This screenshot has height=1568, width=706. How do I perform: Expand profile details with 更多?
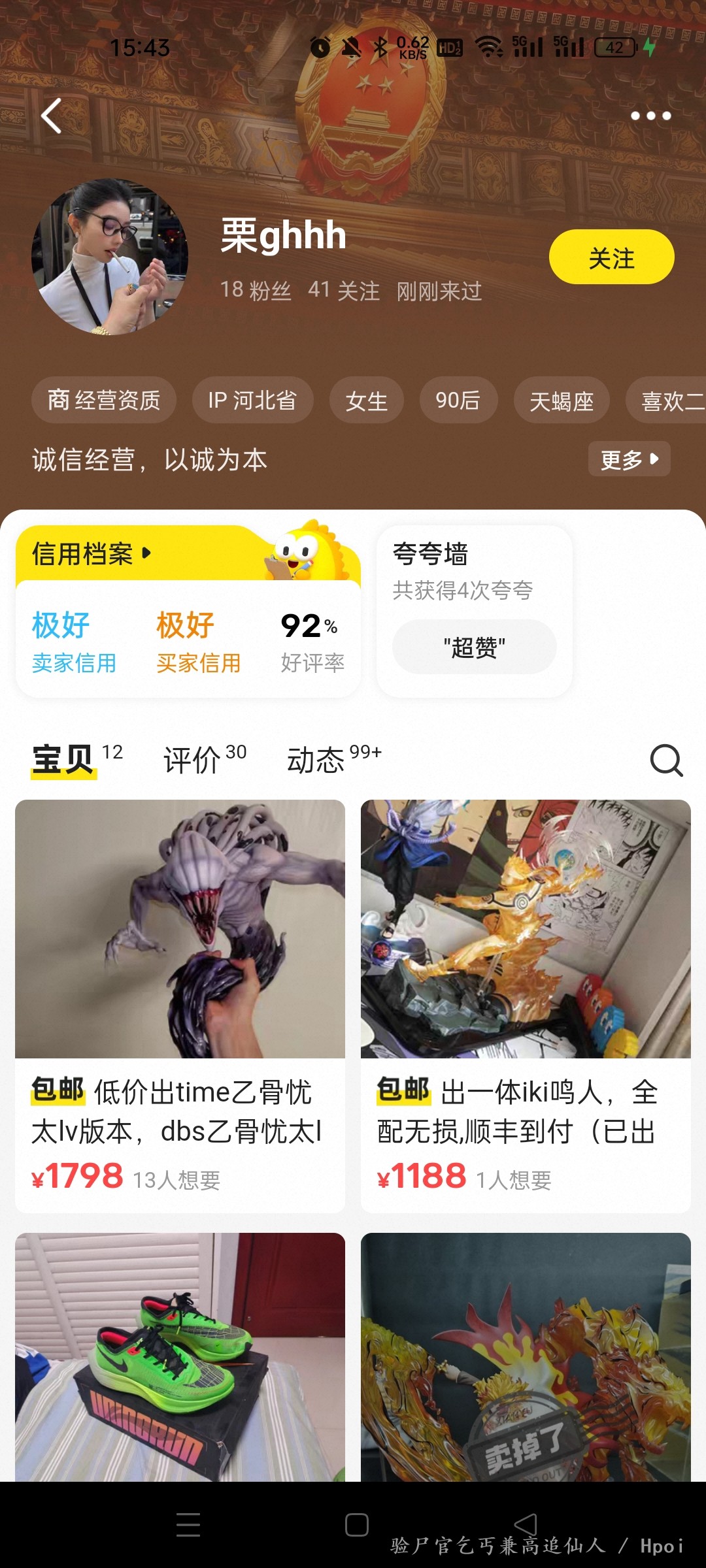point(629,459)
